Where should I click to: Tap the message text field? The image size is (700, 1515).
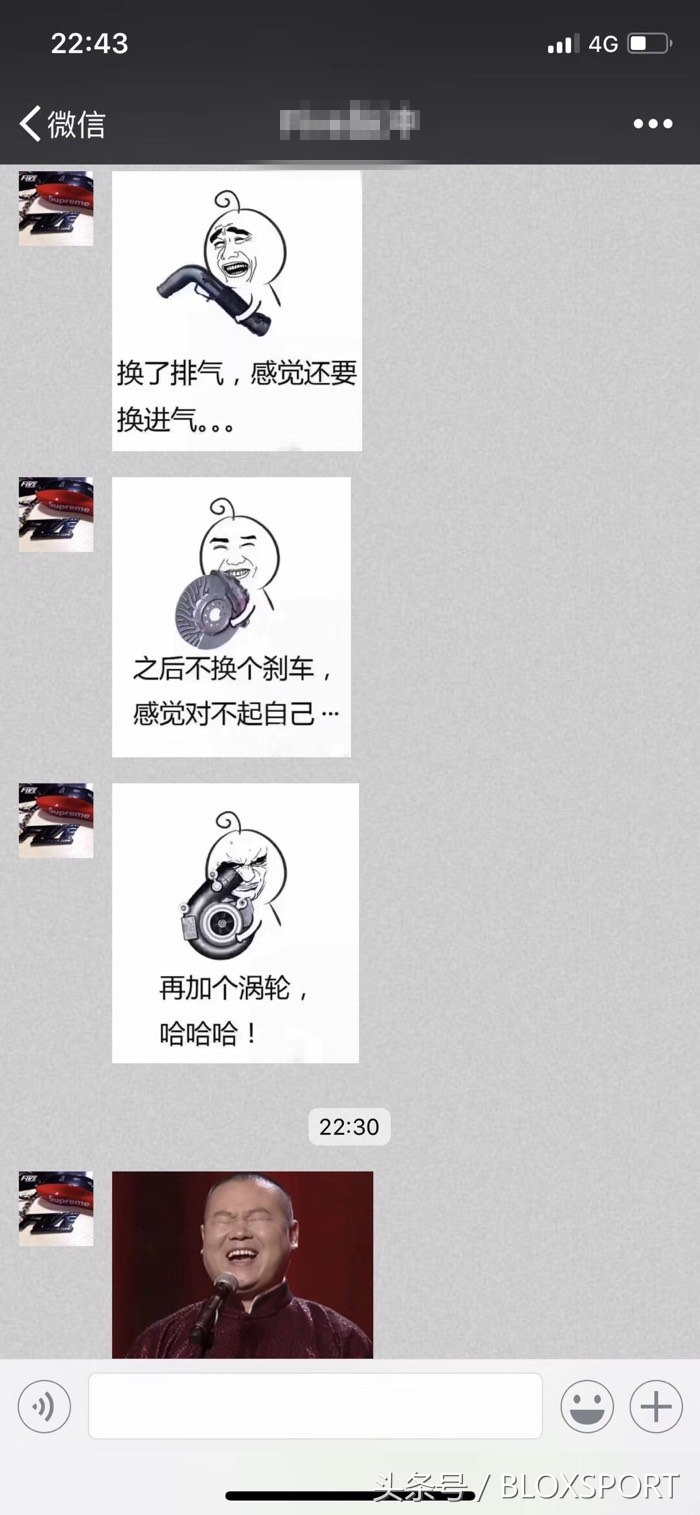tap(315, 1406)
